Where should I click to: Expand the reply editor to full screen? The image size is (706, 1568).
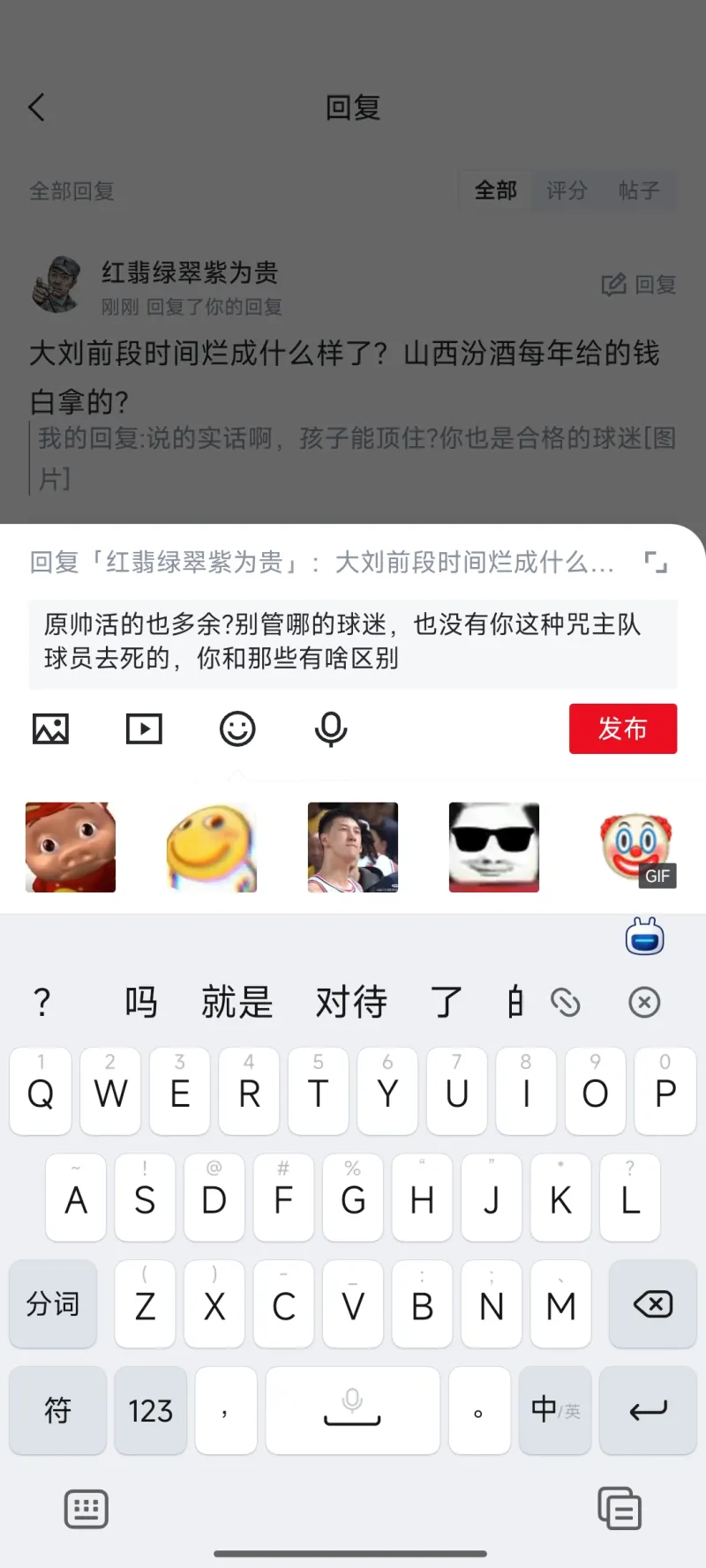[x=656, y=563]
